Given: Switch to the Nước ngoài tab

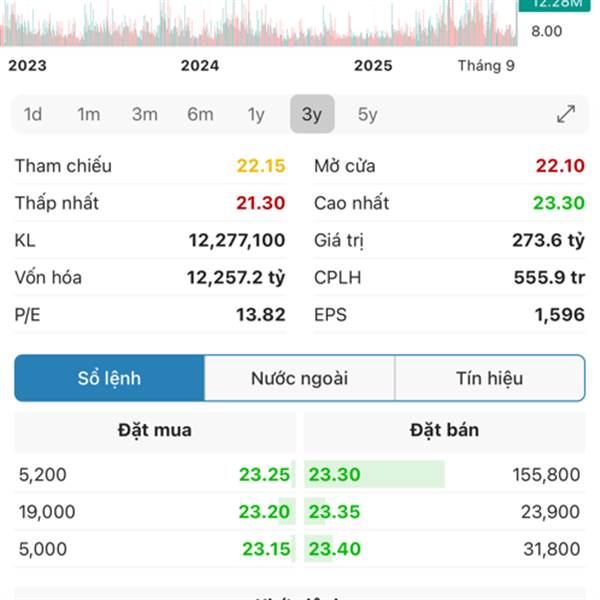Looking at the screenshot, I should pyautogui.click(x=300, y=378).
